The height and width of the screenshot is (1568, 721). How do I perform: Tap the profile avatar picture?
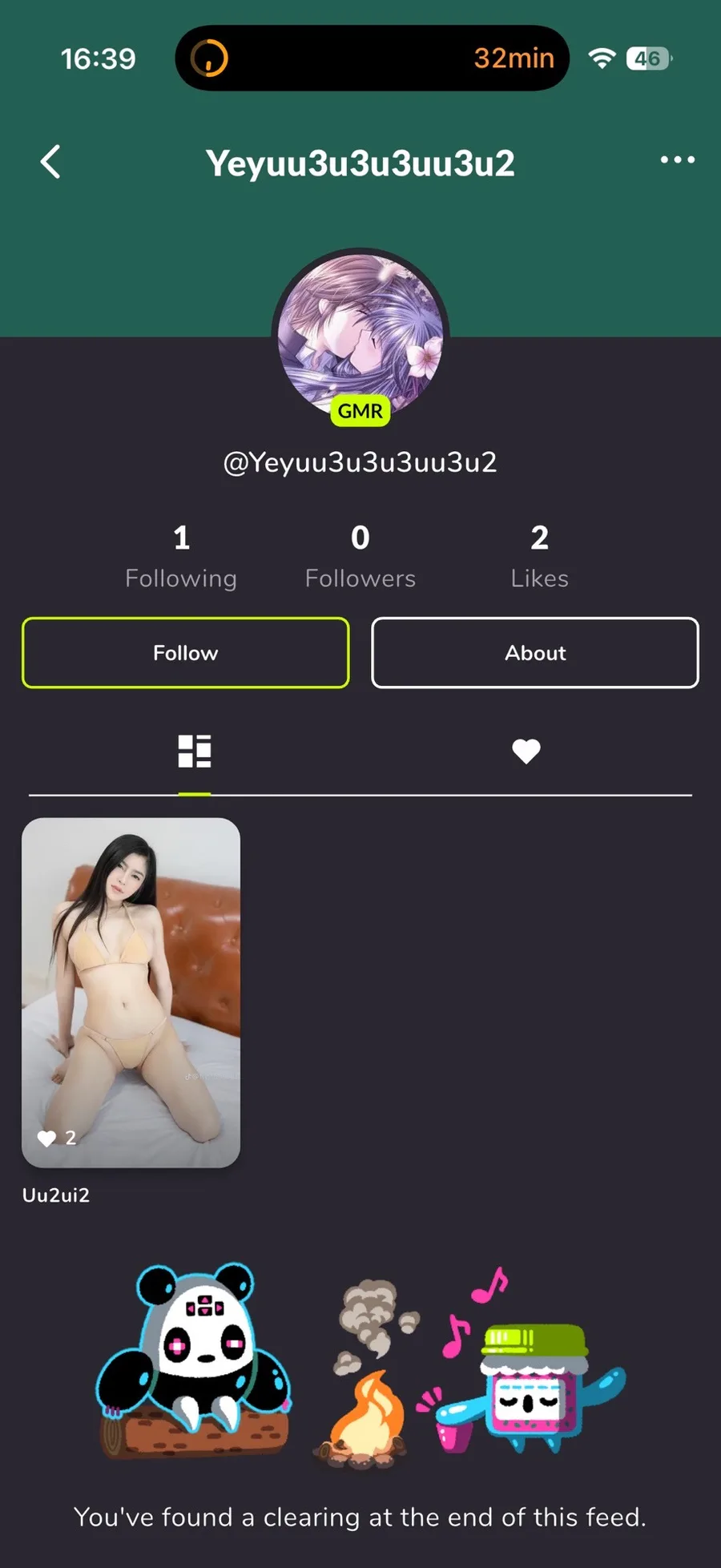[360, 337]
